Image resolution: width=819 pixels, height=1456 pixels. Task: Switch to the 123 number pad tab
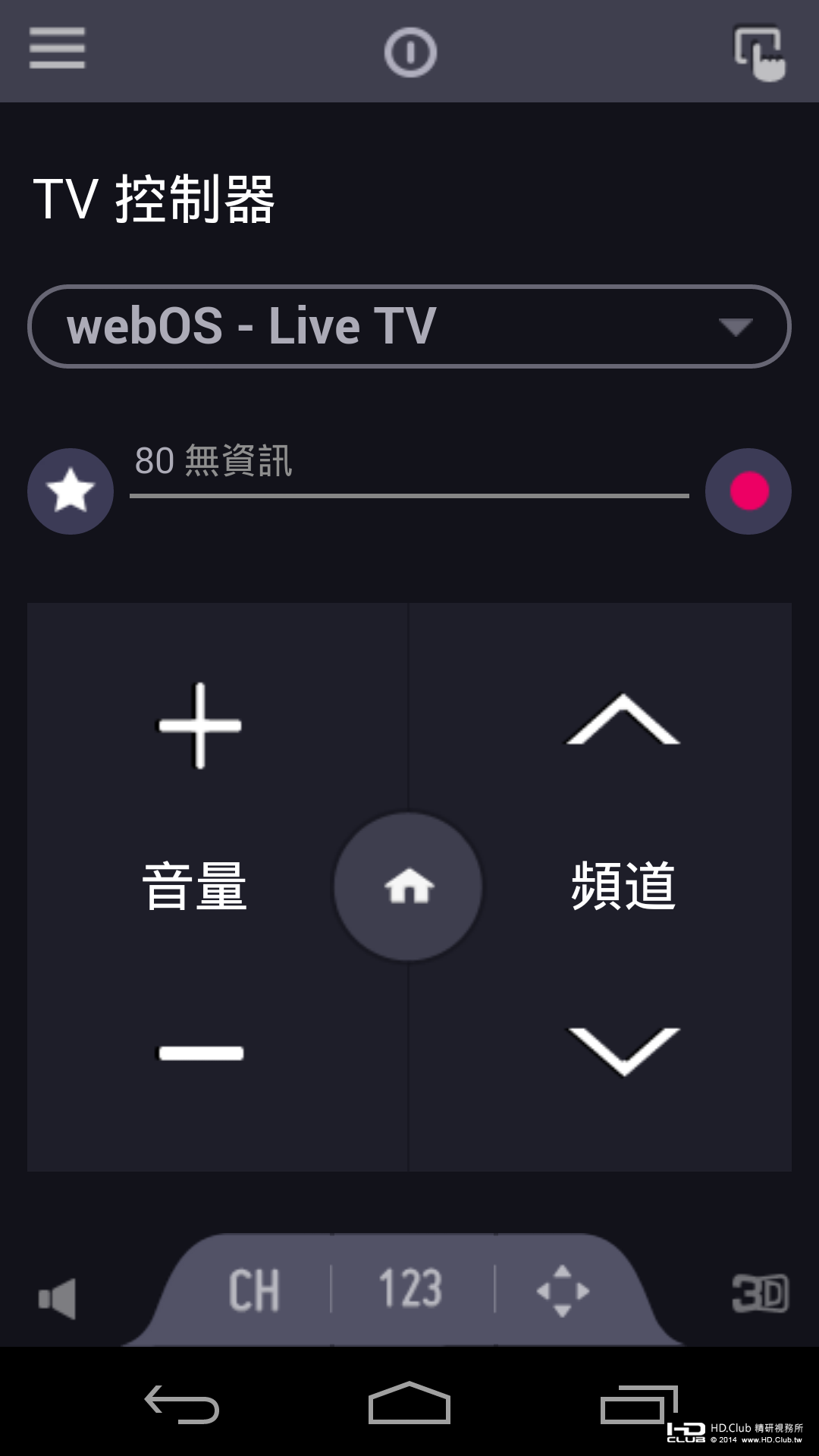click(x=411, y=1290)
